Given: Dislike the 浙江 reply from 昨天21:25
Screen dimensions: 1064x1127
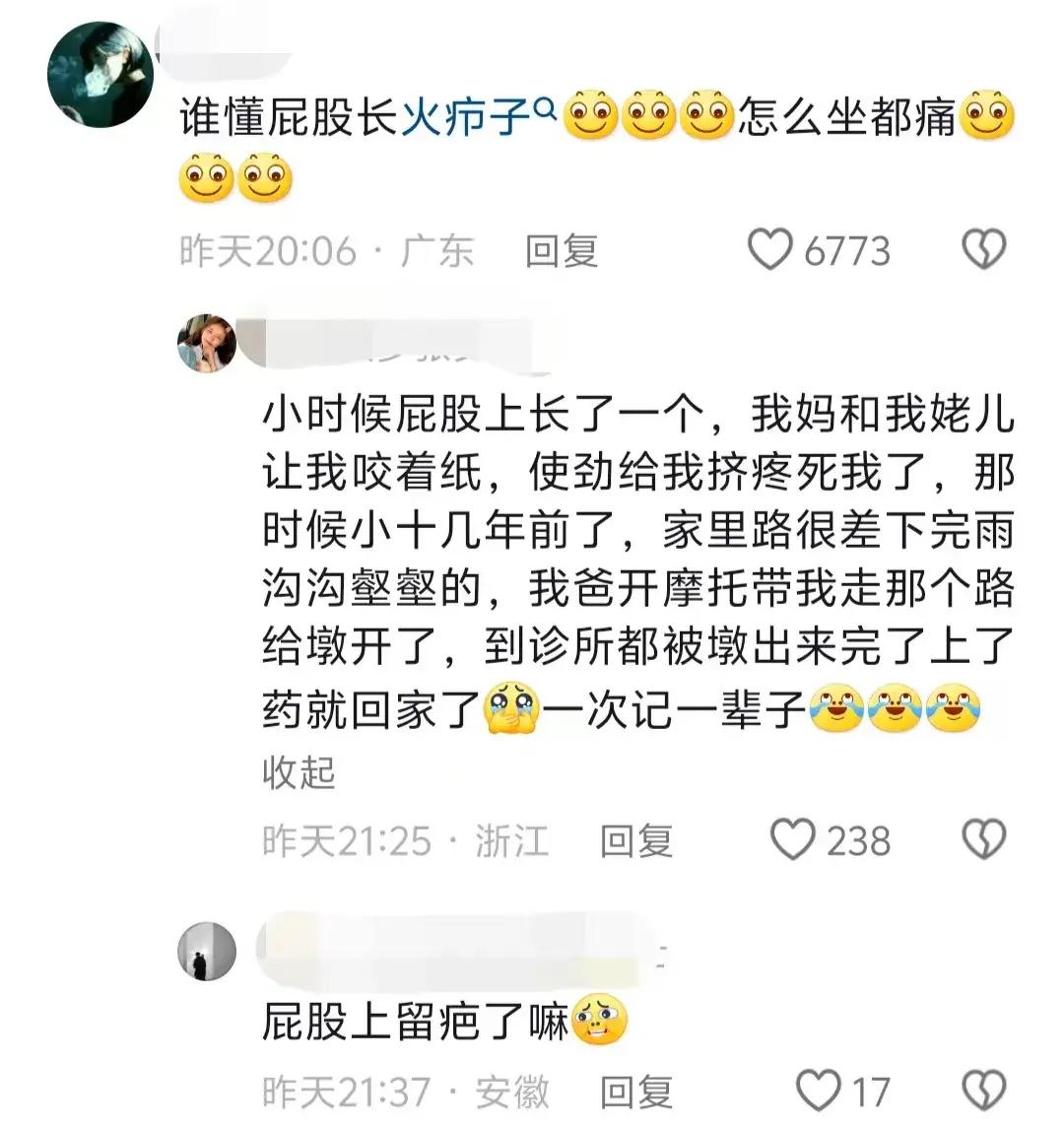Looking at the screenshot, I should pos(982,840).
